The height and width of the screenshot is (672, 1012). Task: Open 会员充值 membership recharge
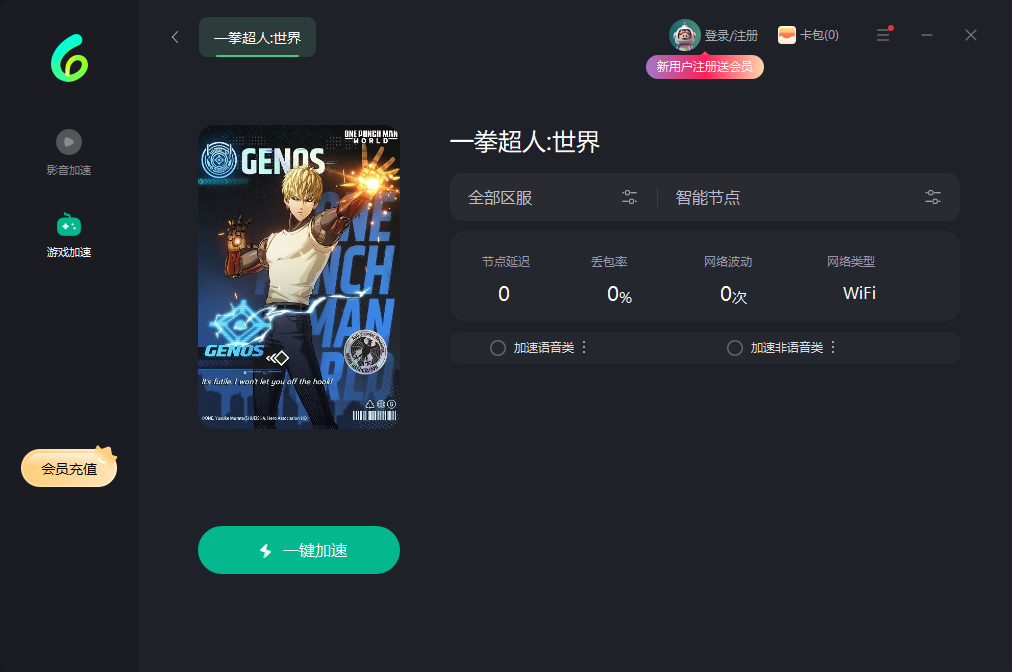(x=69, y=468)
